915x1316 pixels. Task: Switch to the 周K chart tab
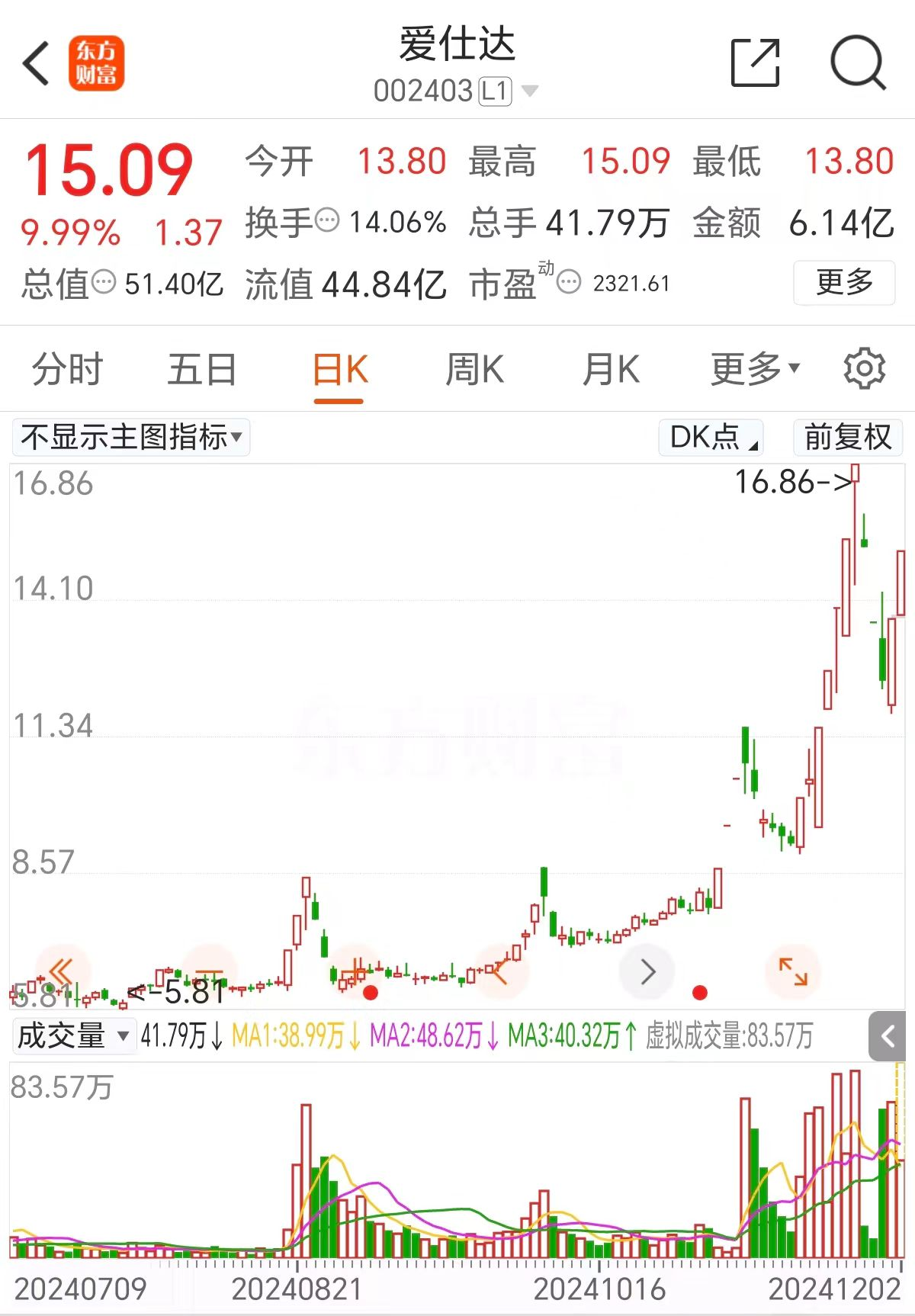click(x=474, y=370)
